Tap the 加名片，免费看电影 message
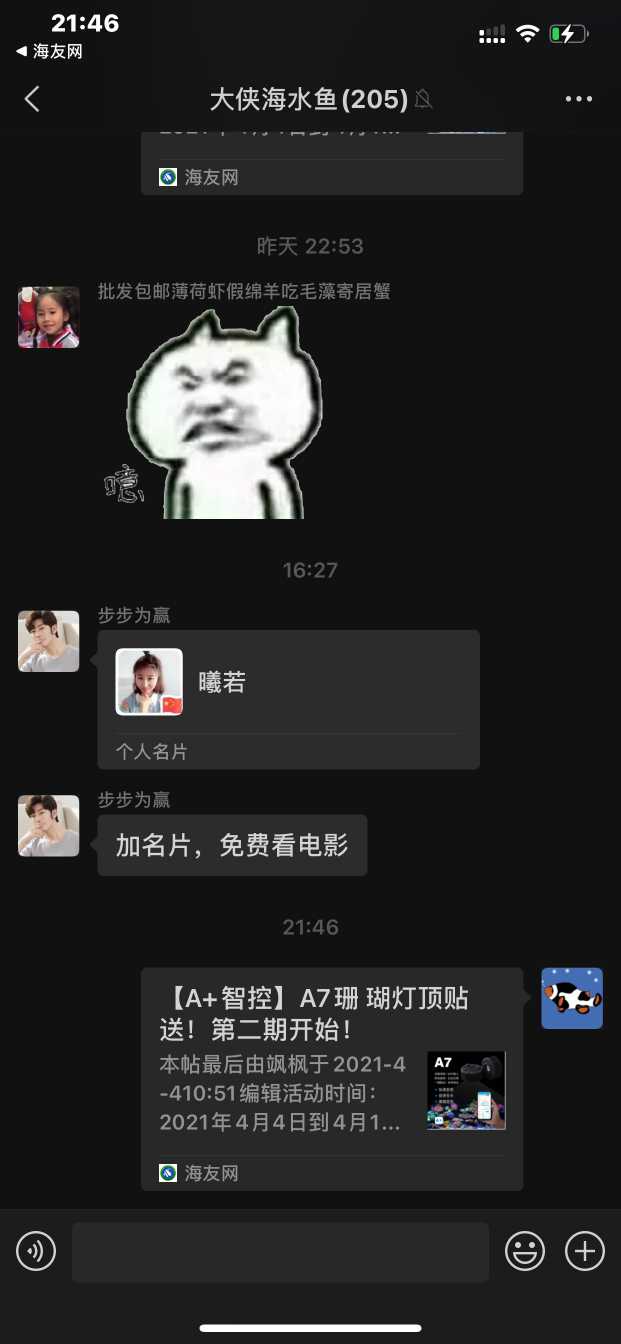The height and width of the screenshot is (1344, 621). [232, 845]
